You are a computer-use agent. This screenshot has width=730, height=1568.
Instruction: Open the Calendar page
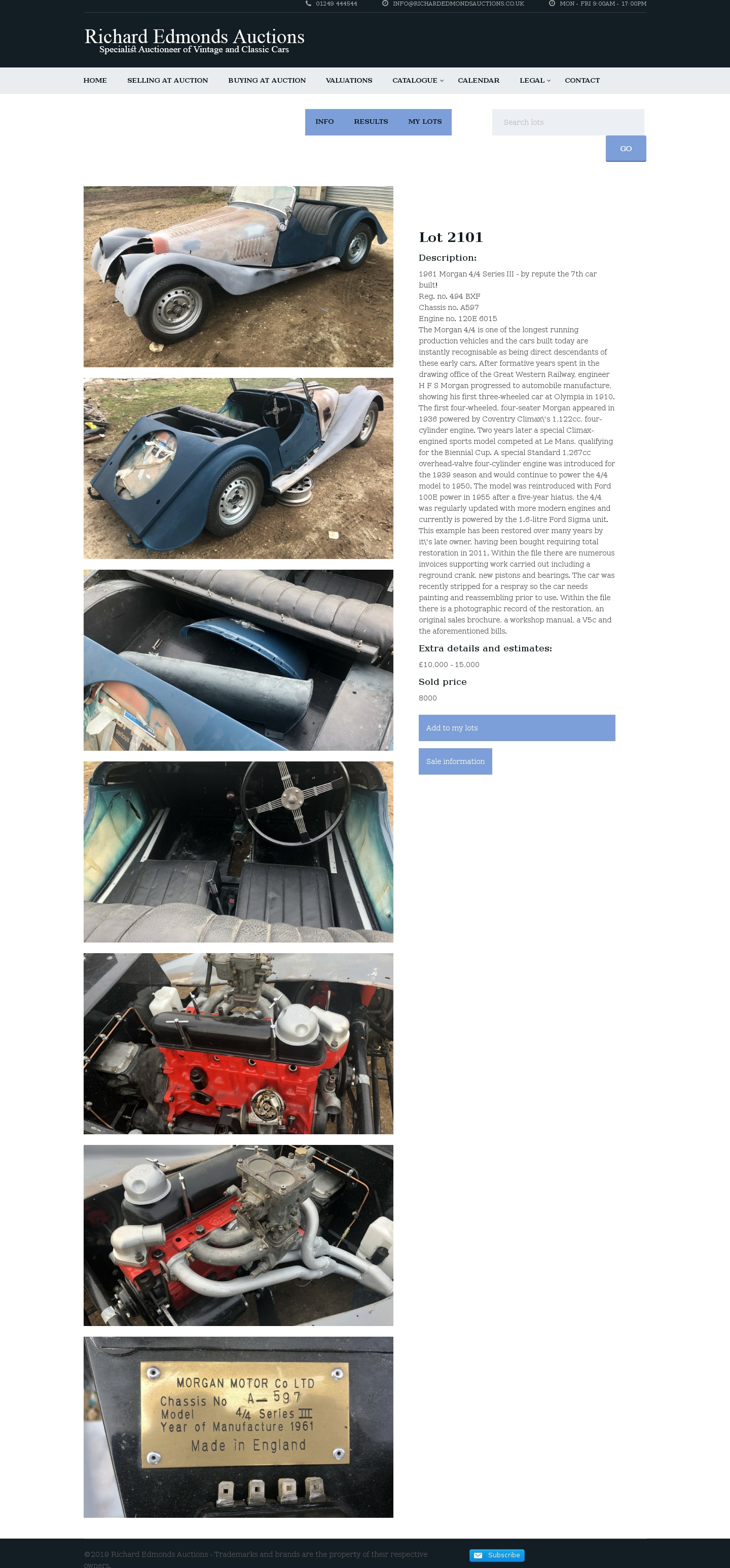tap(478, 80)
